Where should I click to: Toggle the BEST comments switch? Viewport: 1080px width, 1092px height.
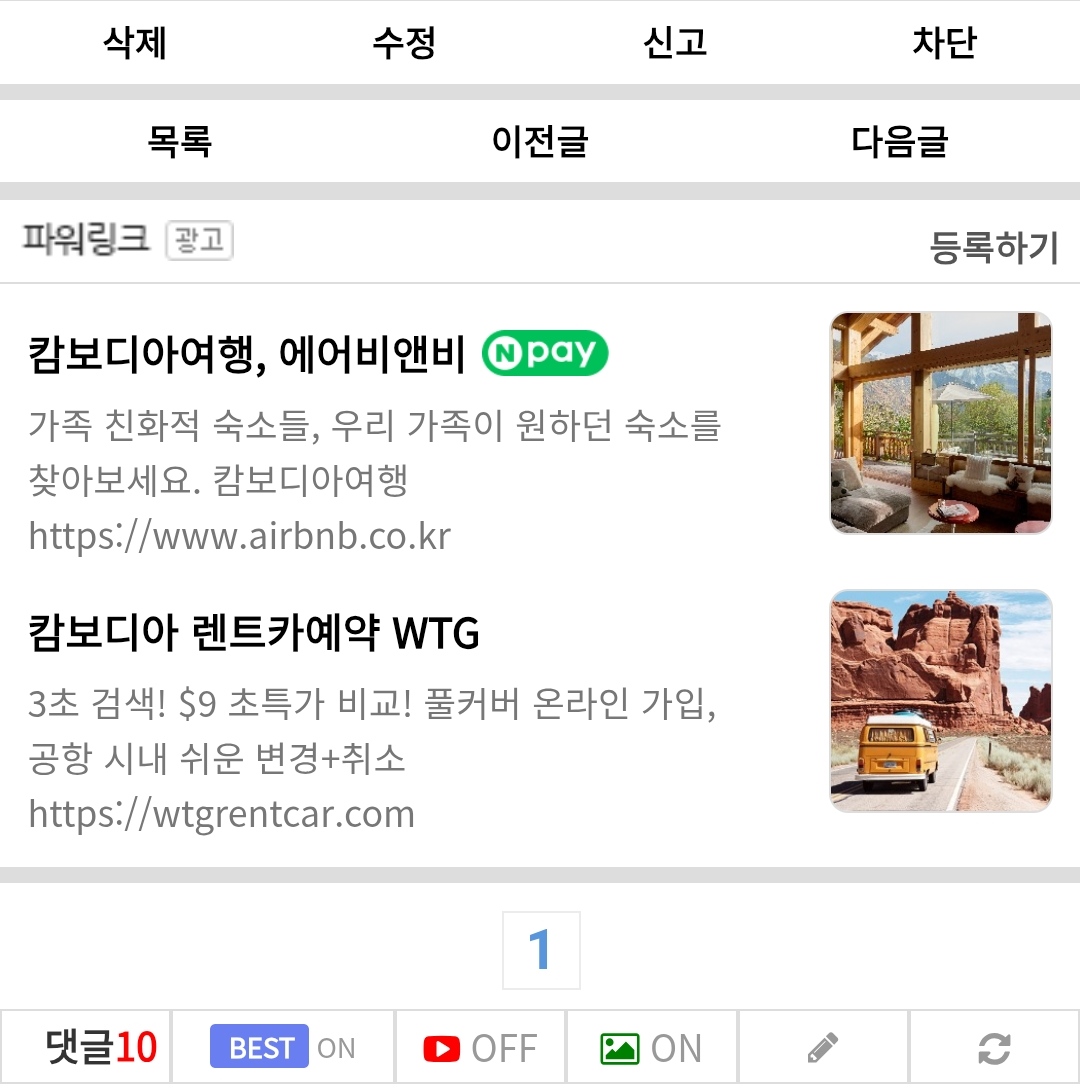point(283,1048)
